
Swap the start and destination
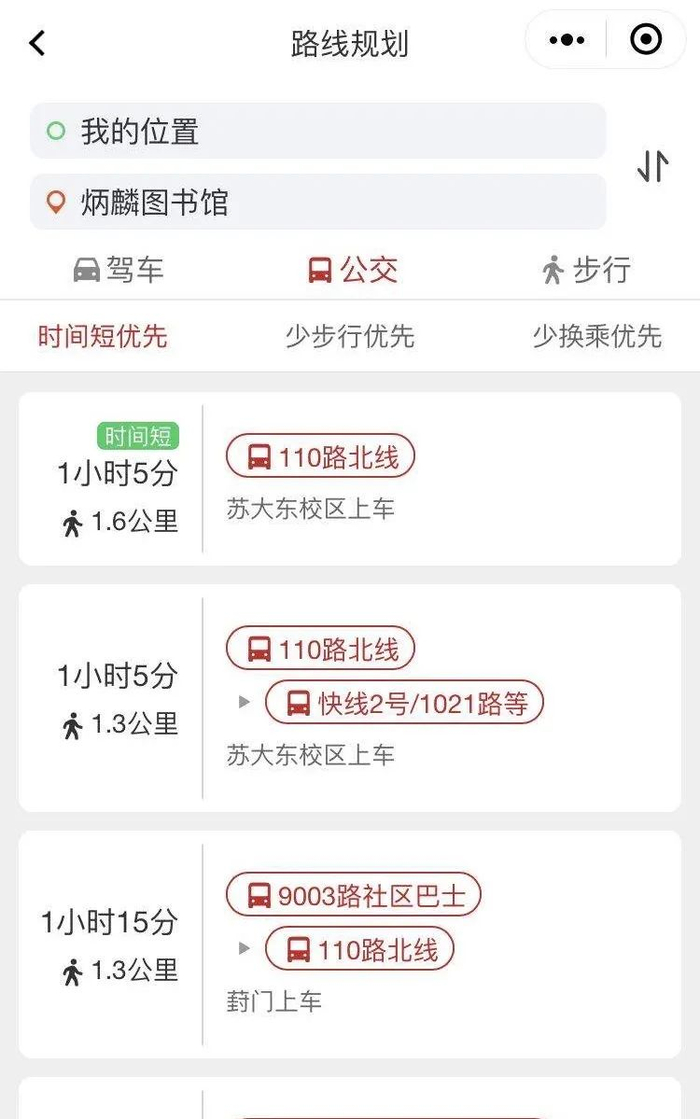[x=653, y=166]
